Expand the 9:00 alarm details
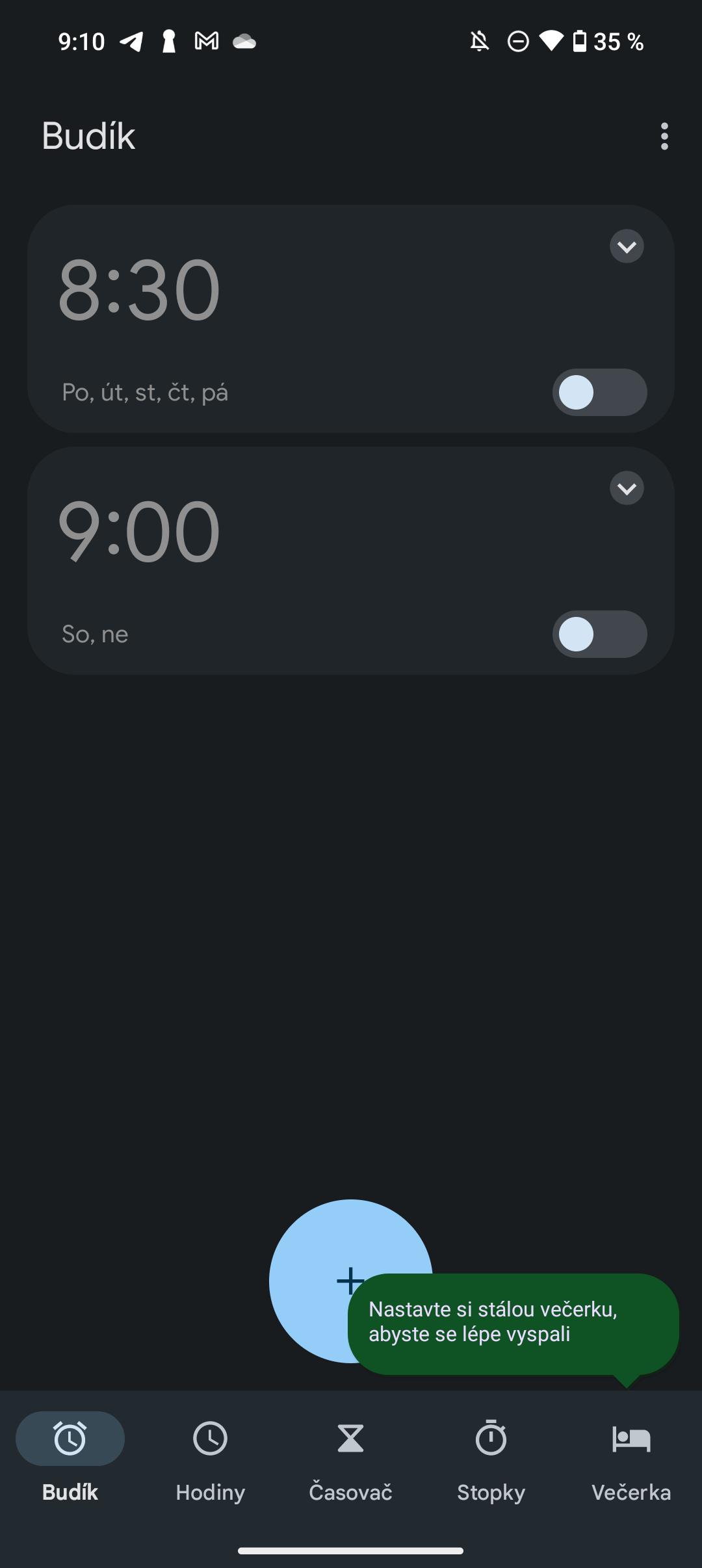702x1568 pixels. (627, 488)
